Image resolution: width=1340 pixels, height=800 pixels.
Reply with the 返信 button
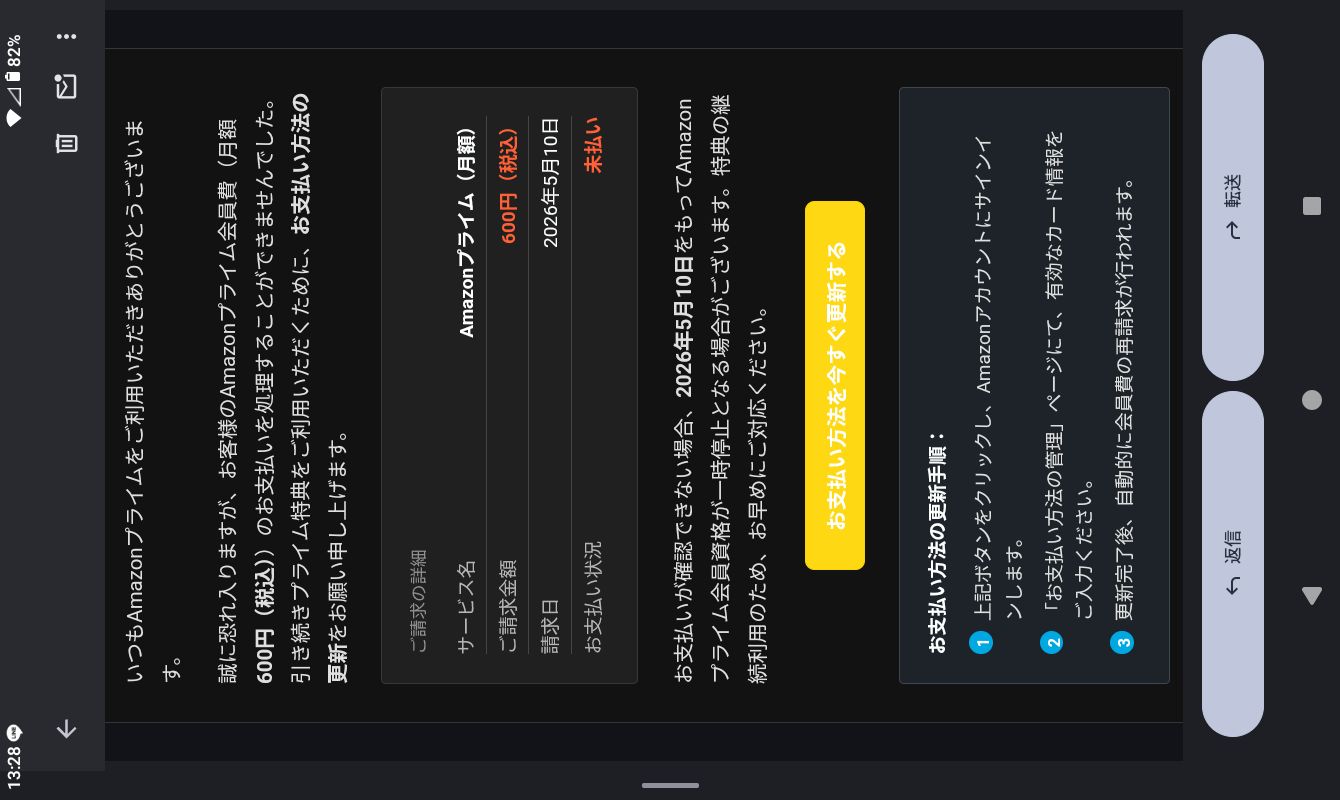[1233, 564]
